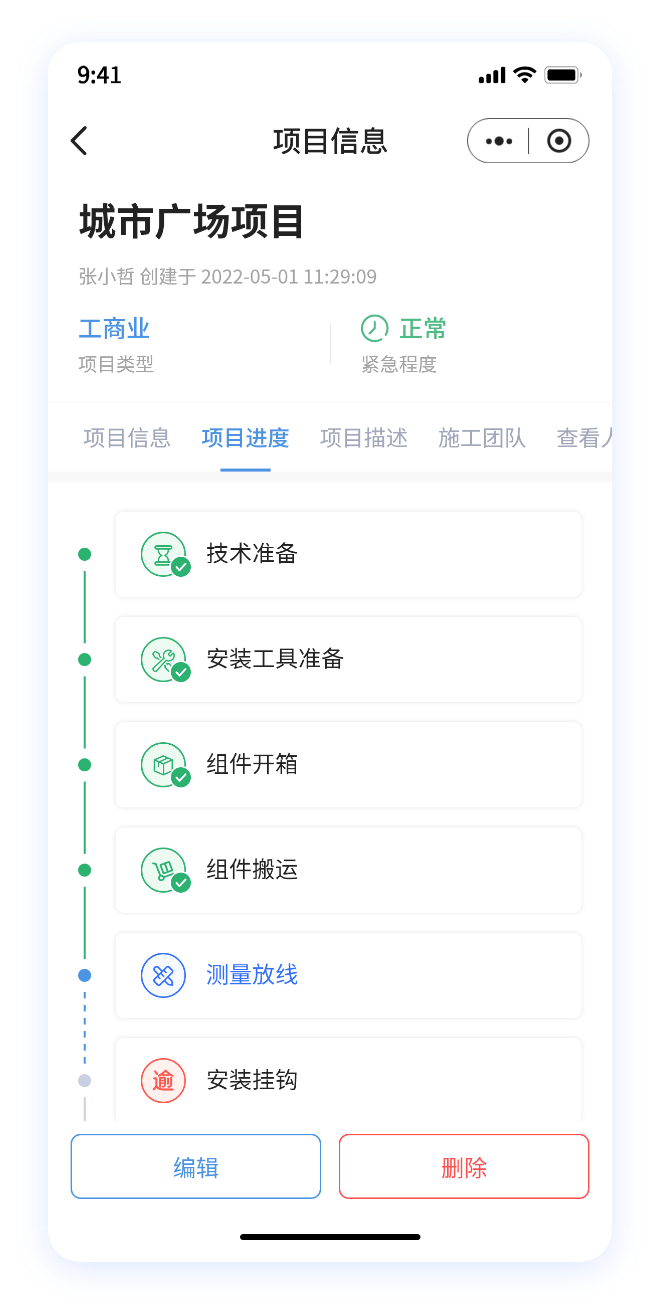Select the 项目进度 tab
This screenshot has height=1316, width=660.
tap(245, 438)
